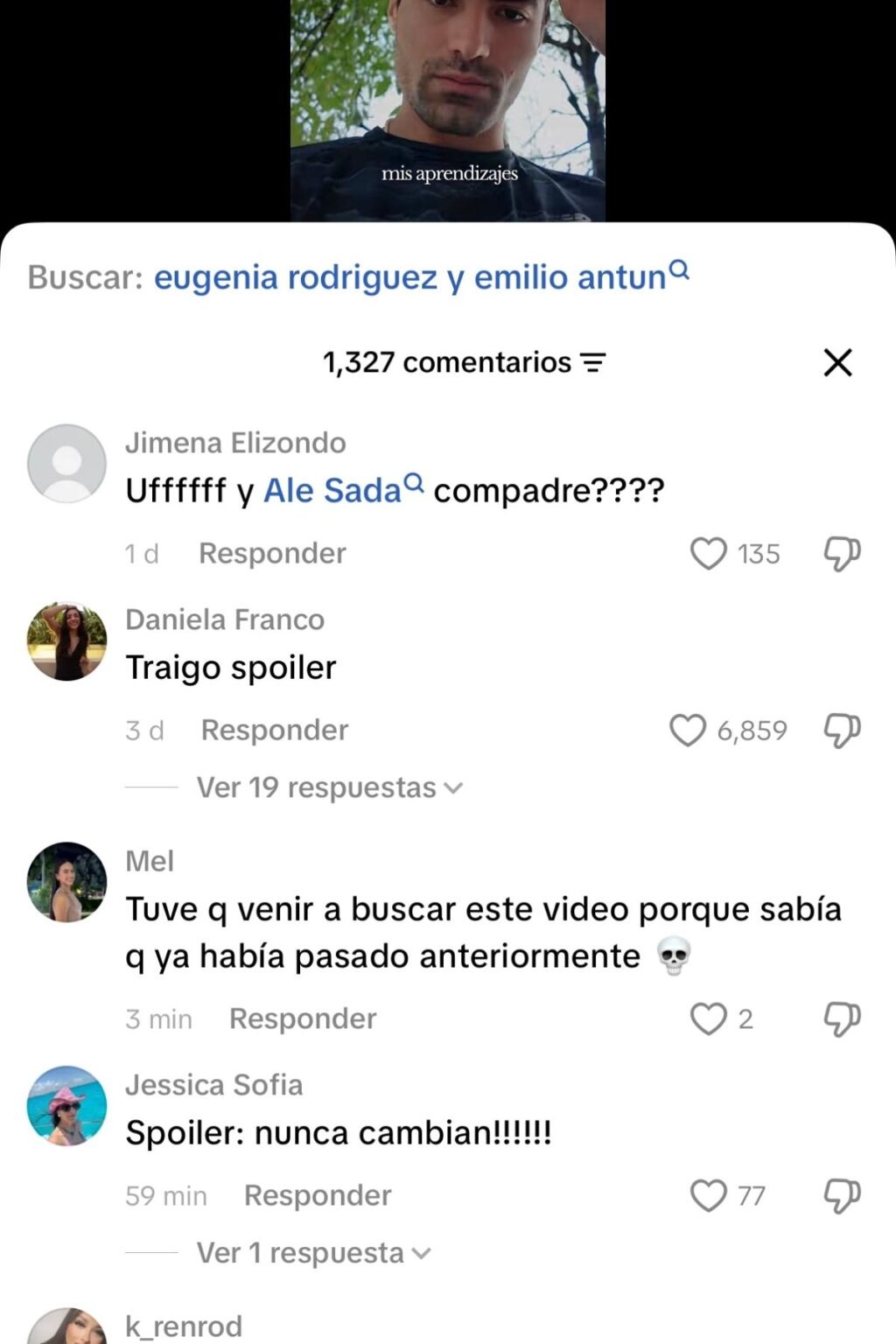Reply to Daniela Franco's comment
Screen dimensions: 896x1344
click(x=274, y=731)
